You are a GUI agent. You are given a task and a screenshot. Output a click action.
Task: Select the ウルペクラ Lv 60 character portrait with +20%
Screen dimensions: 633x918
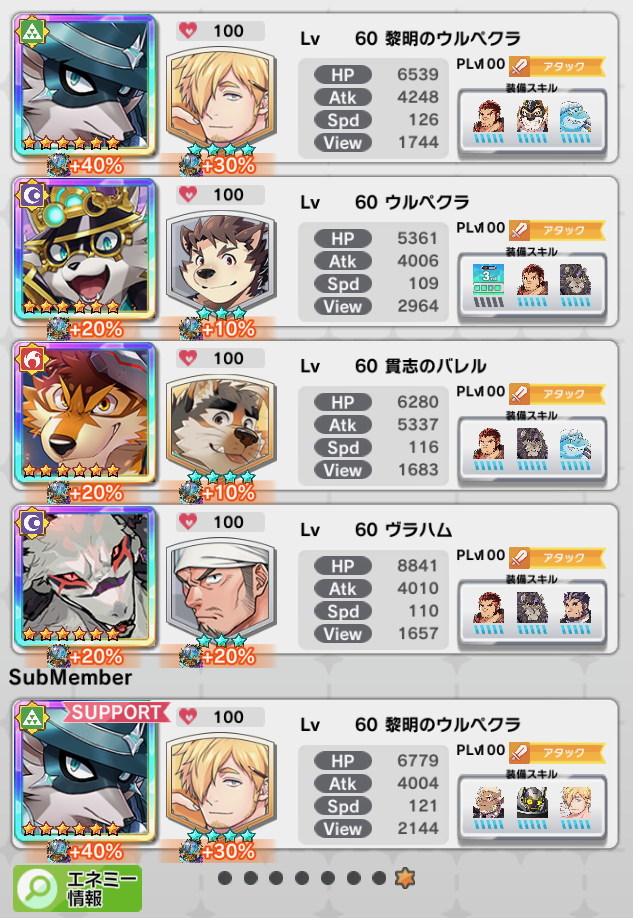84,248
